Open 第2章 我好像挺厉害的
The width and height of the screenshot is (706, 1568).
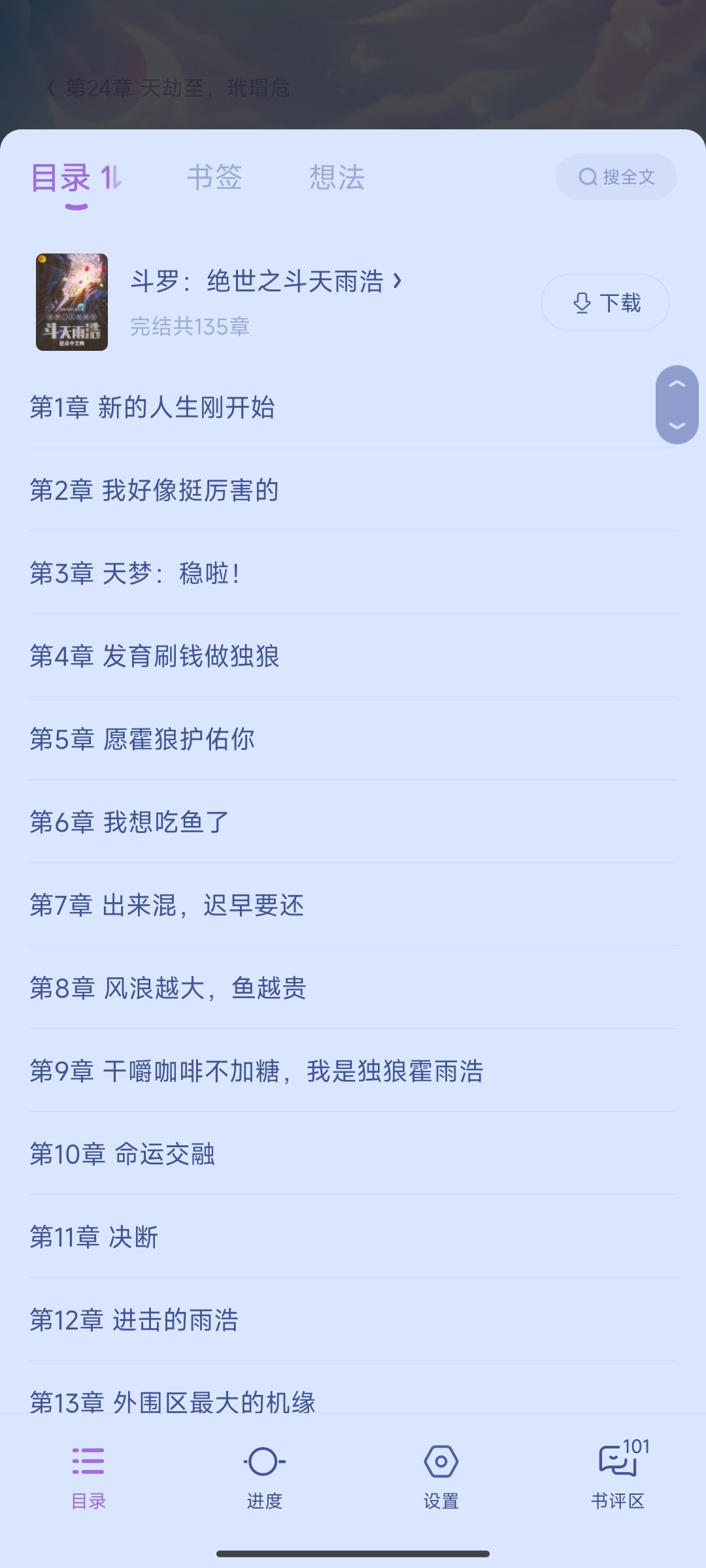154,490
